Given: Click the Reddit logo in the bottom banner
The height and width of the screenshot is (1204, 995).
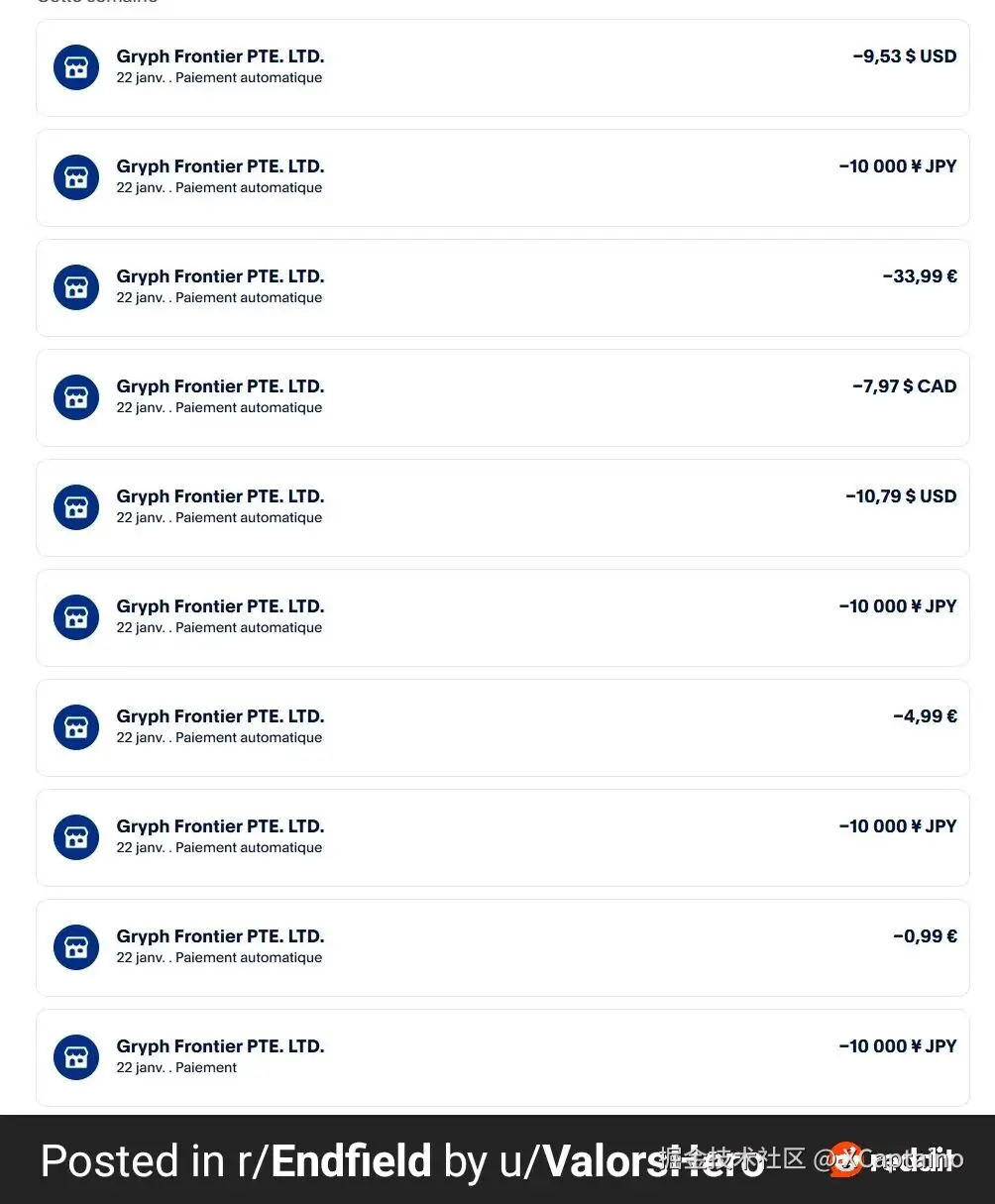Looking at the screenshot, I should 849,1159.
